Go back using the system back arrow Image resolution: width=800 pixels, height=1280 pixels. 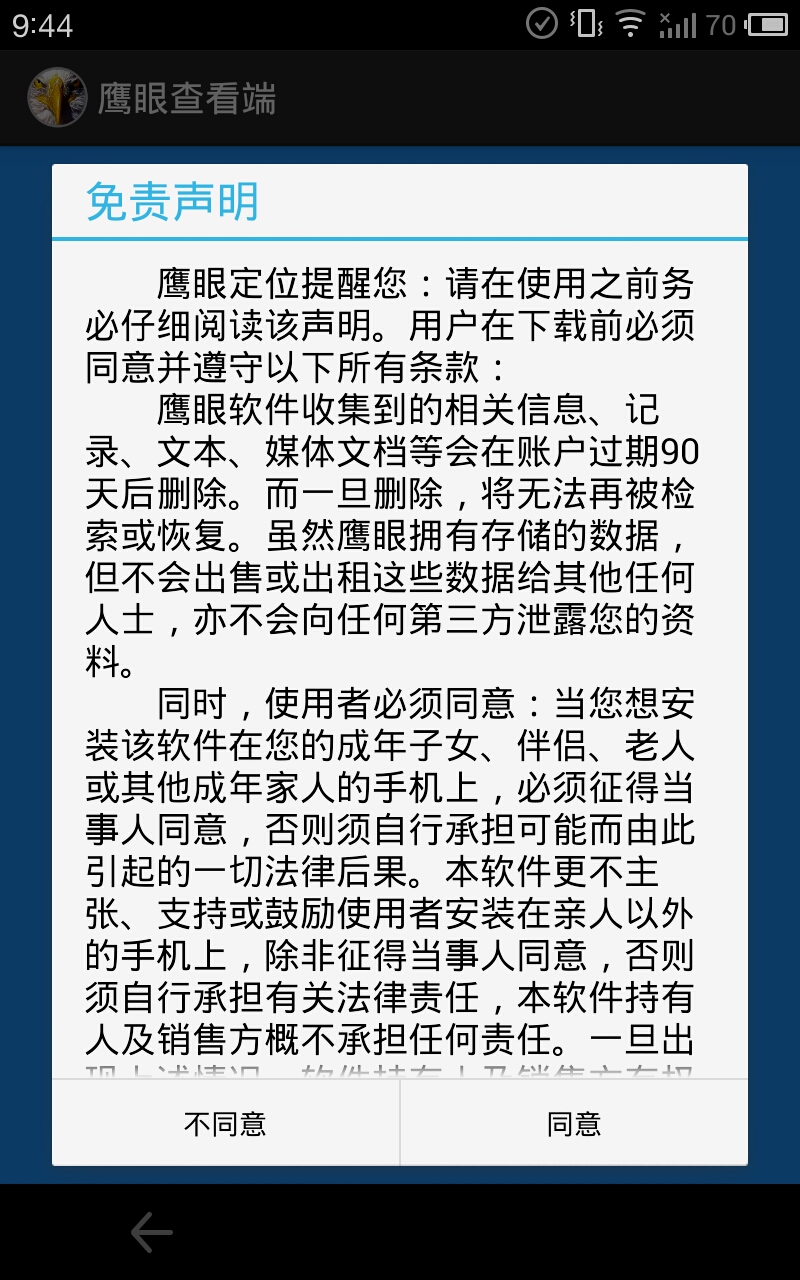coord(152,1233)
